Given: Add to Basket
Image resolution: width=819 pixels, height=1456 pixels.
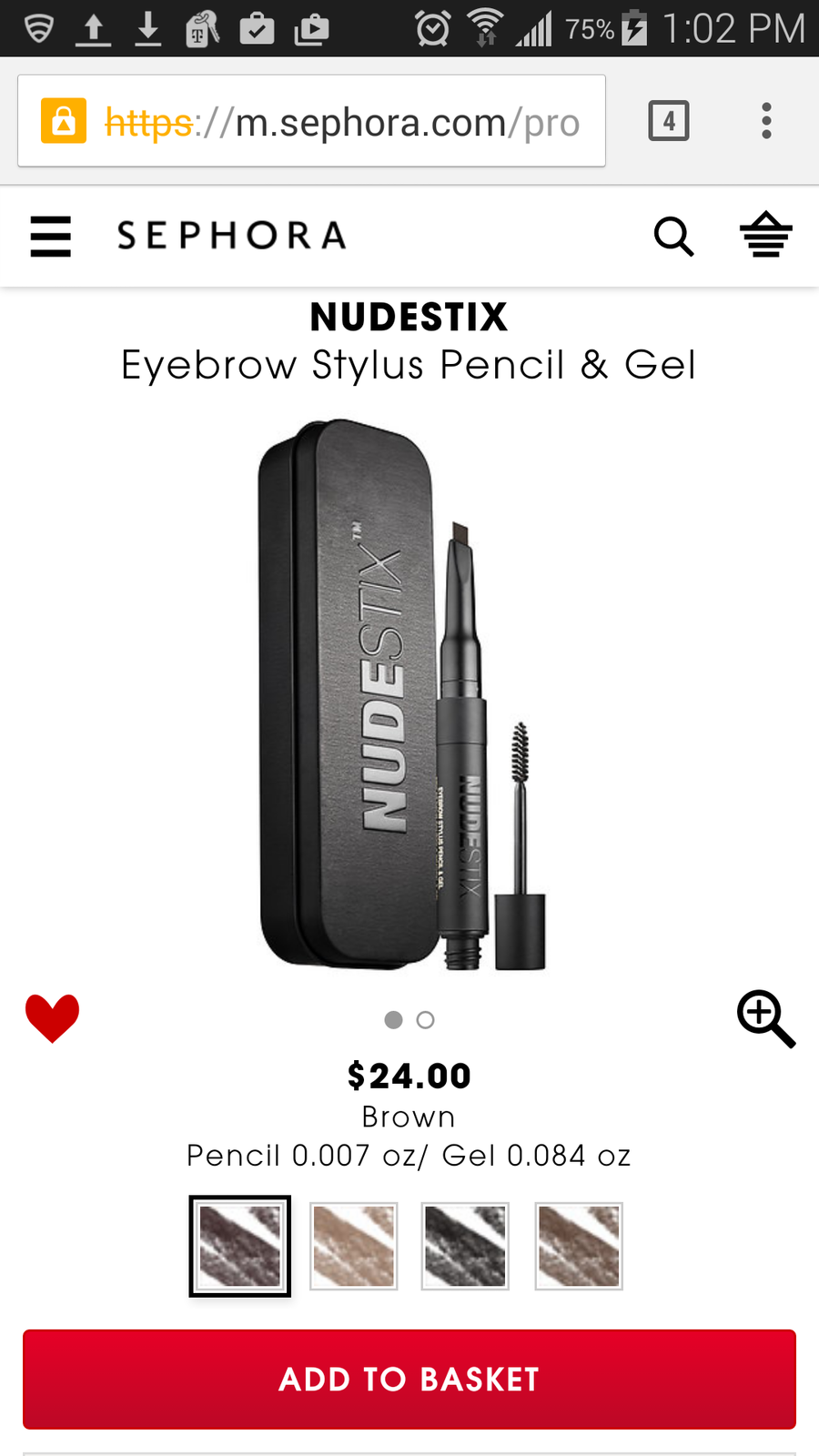Looking at the screenshot, I should point(409,1379).
